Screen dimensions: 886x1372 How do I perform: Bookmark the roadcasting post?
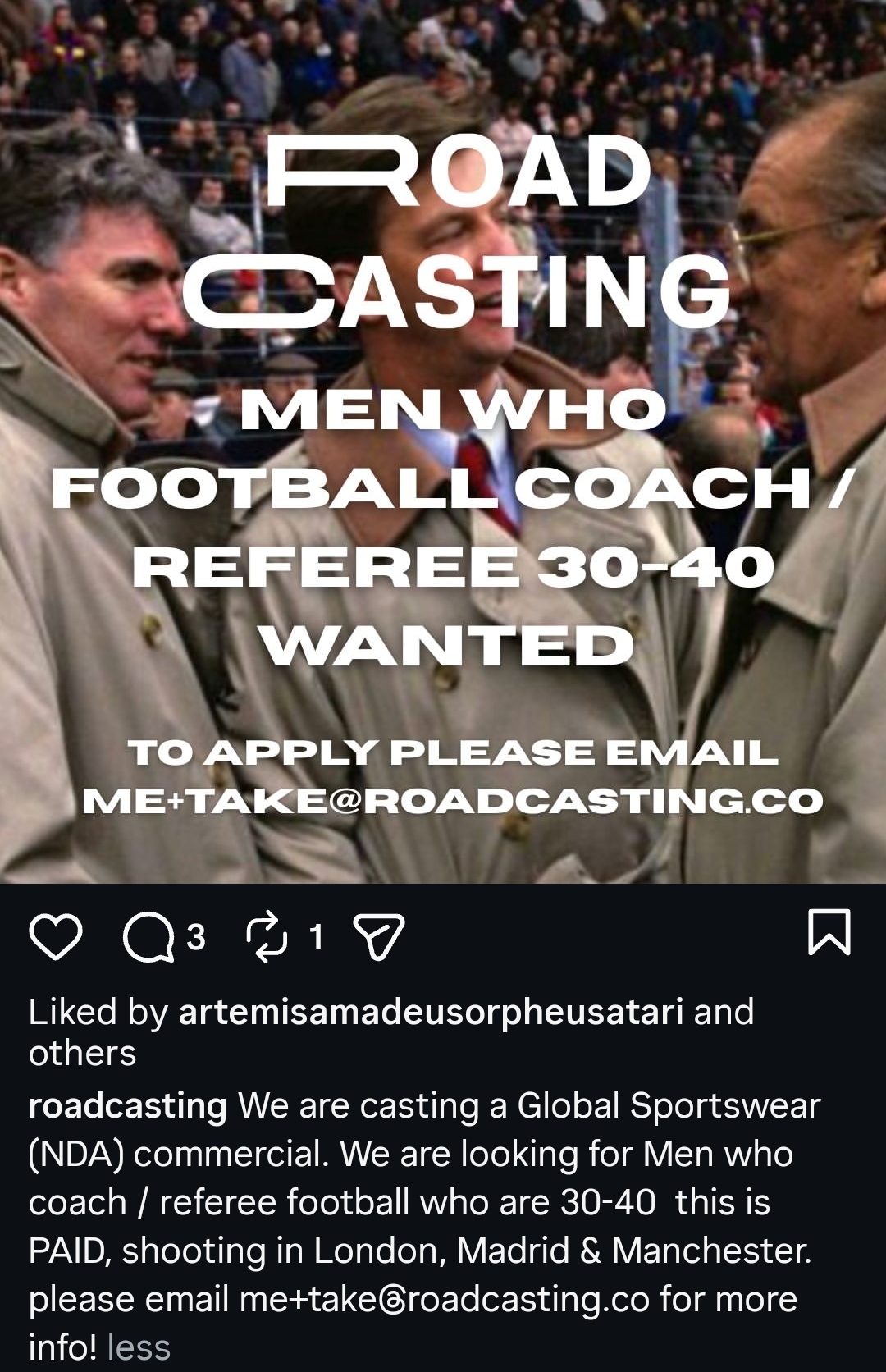(829, 933)
